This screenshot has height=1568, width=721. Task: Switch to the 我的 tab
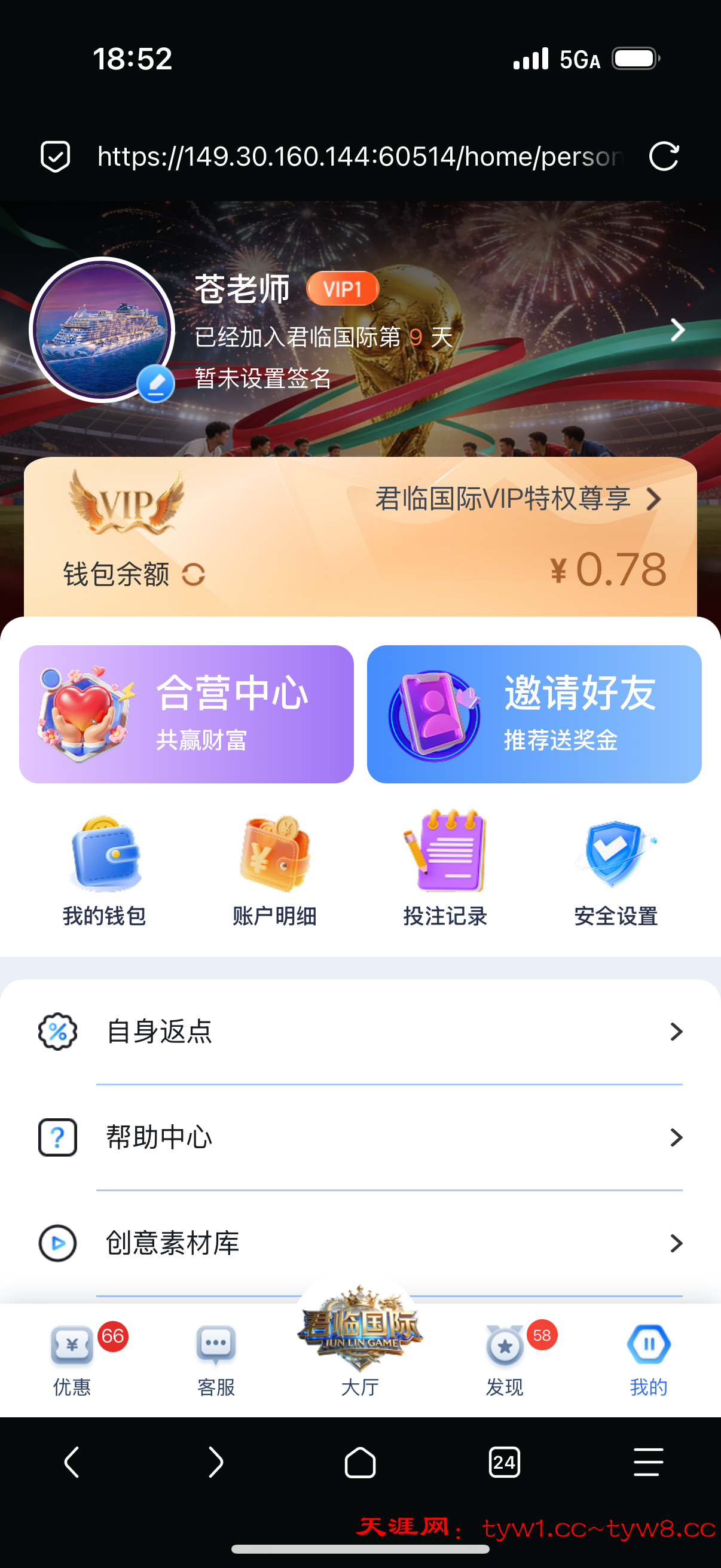tap(648, 1357)
